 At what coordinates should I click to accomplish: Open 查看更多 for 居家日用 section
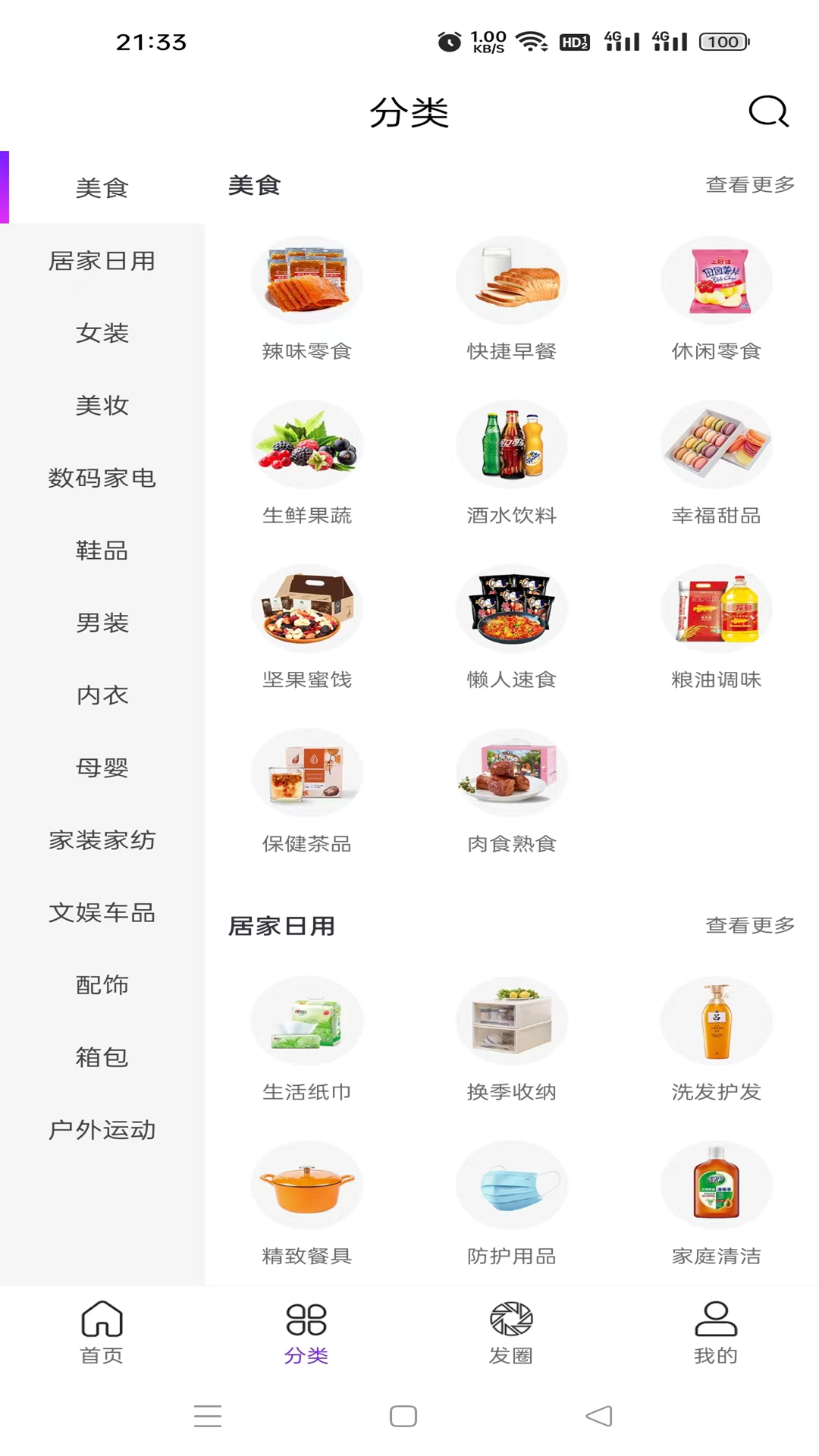tap(750, 924)
